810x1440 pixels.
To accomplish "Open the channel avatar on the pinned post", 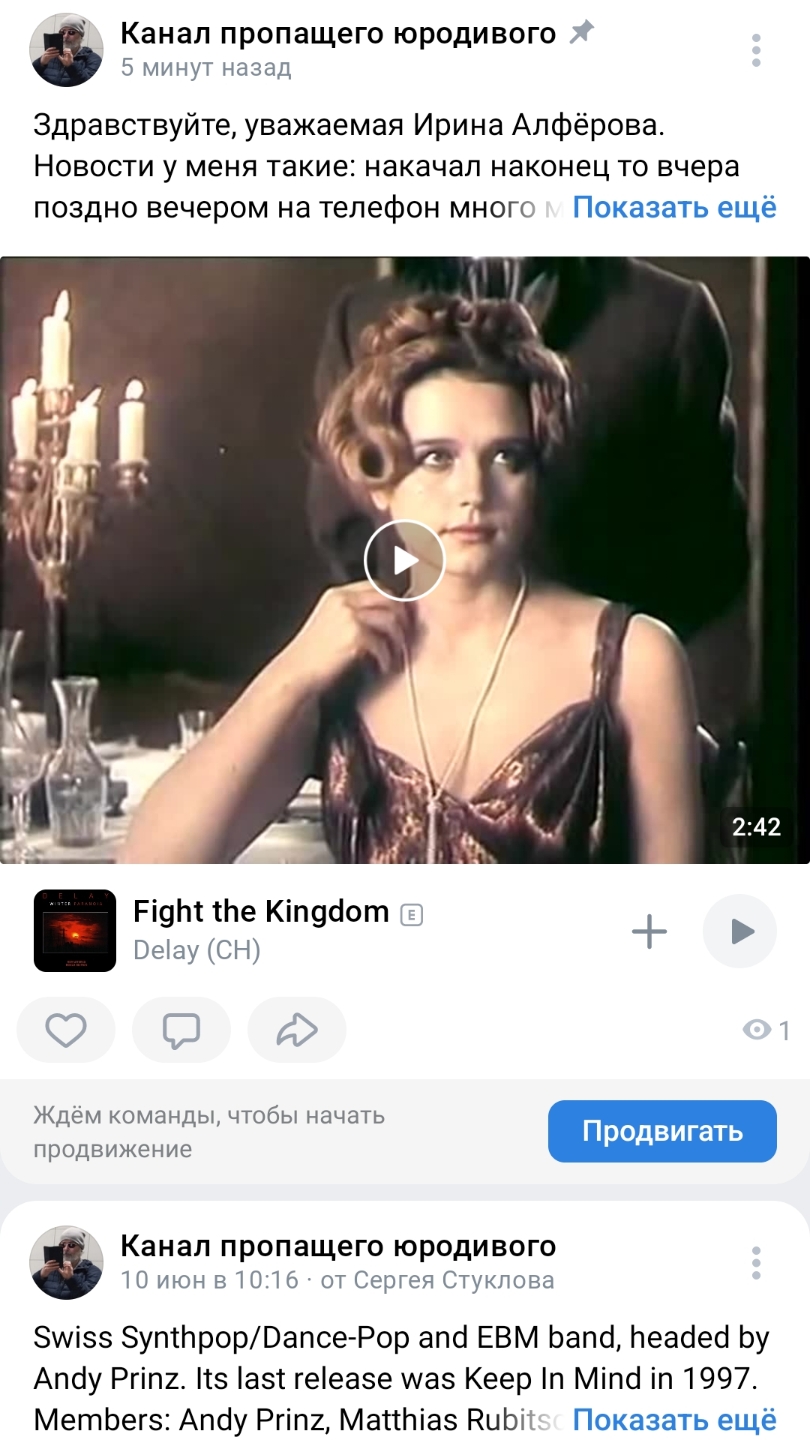I will point(66,50).
